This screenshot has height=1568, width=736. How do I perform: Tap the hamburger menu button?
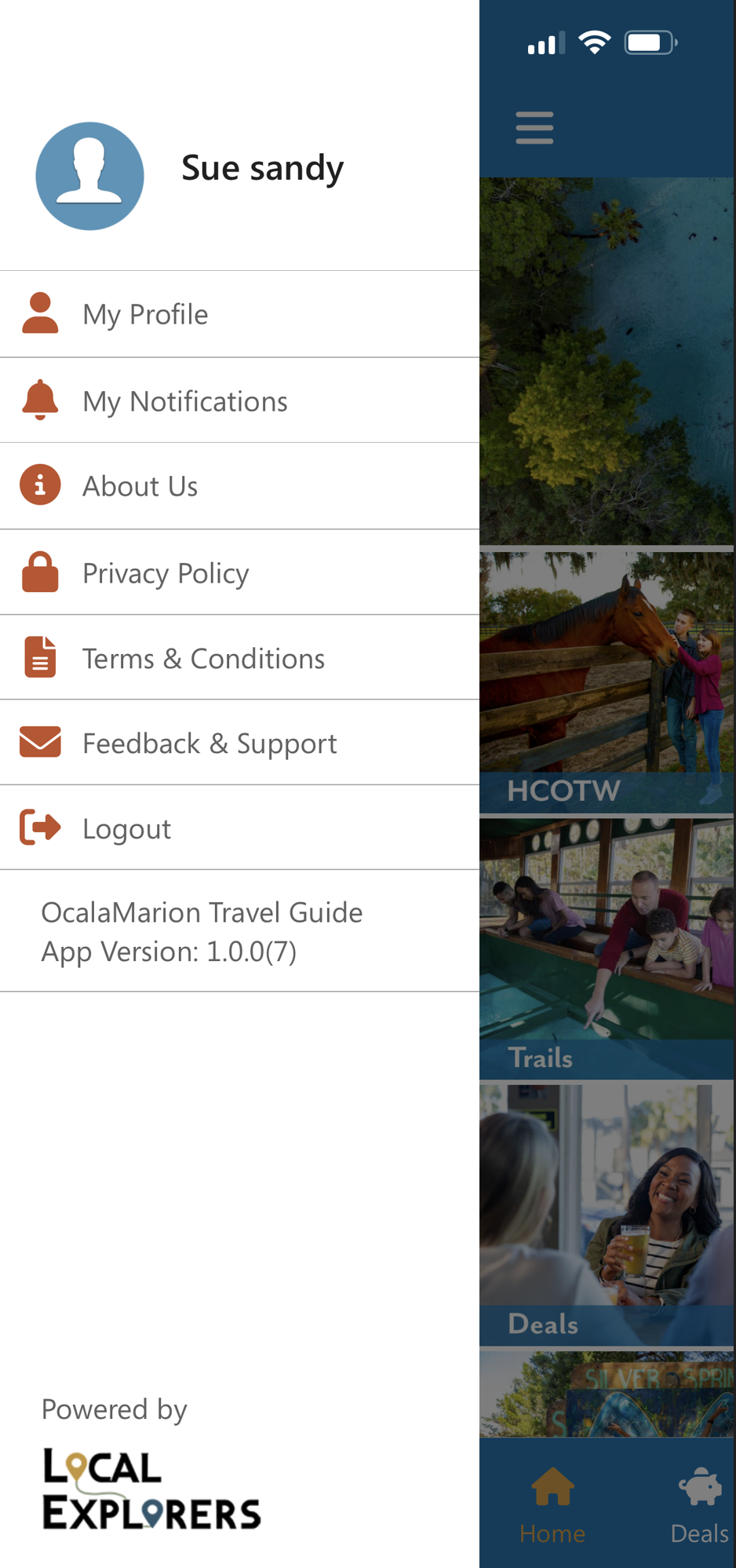[534, 128]
